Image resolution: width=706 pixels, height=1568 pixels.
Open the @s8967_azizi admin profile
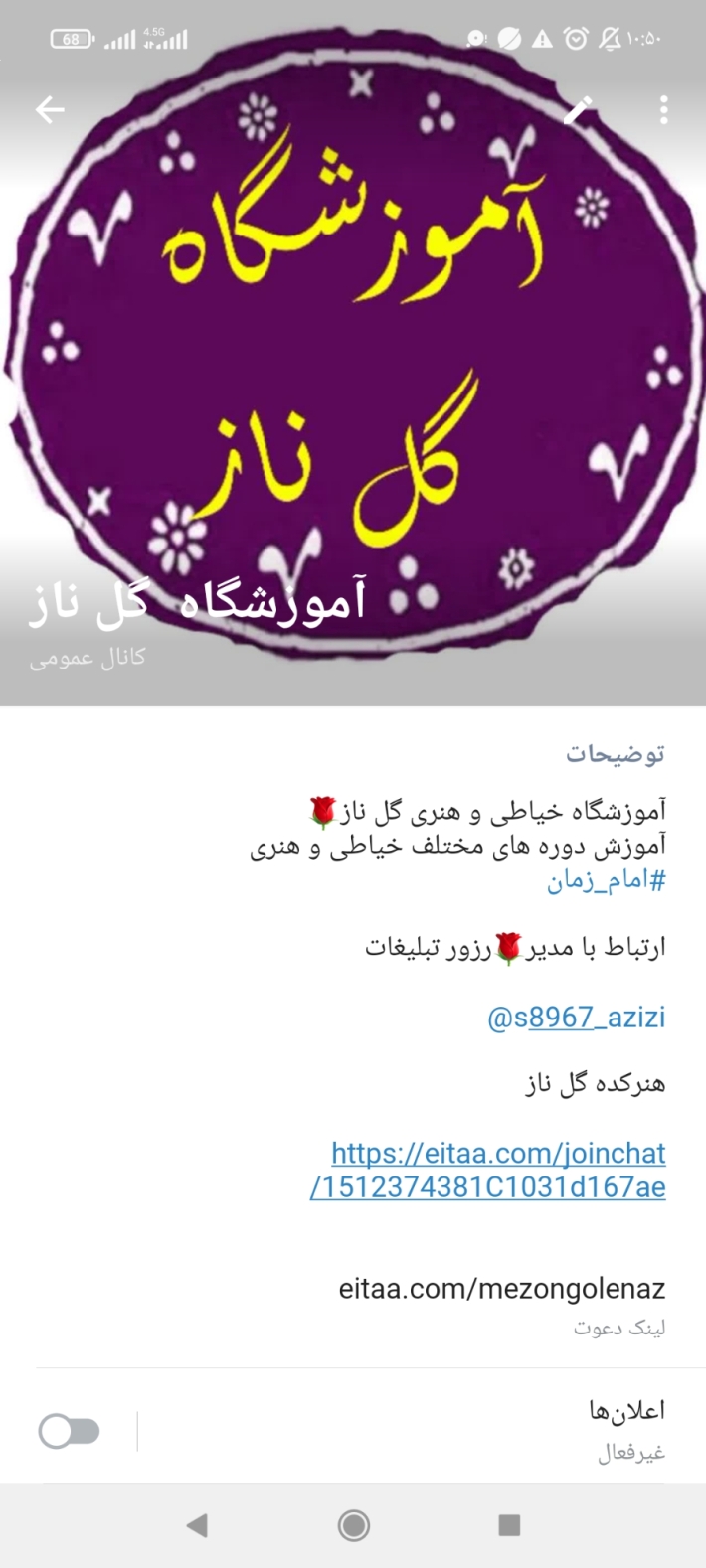[576, 1018]
